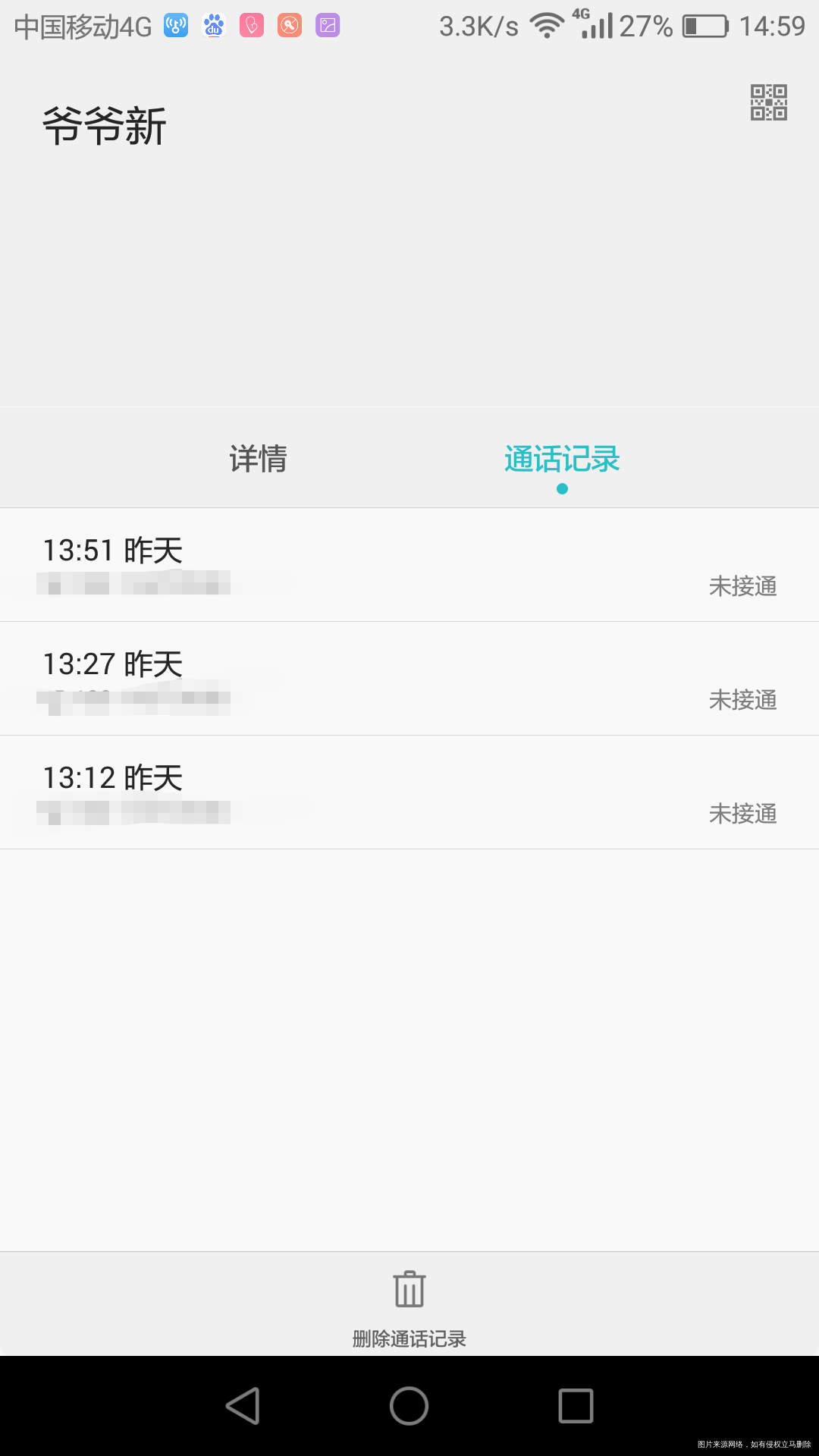
Task: Tap the WiFi hotspot notification icon
Action: click(175, 25)
